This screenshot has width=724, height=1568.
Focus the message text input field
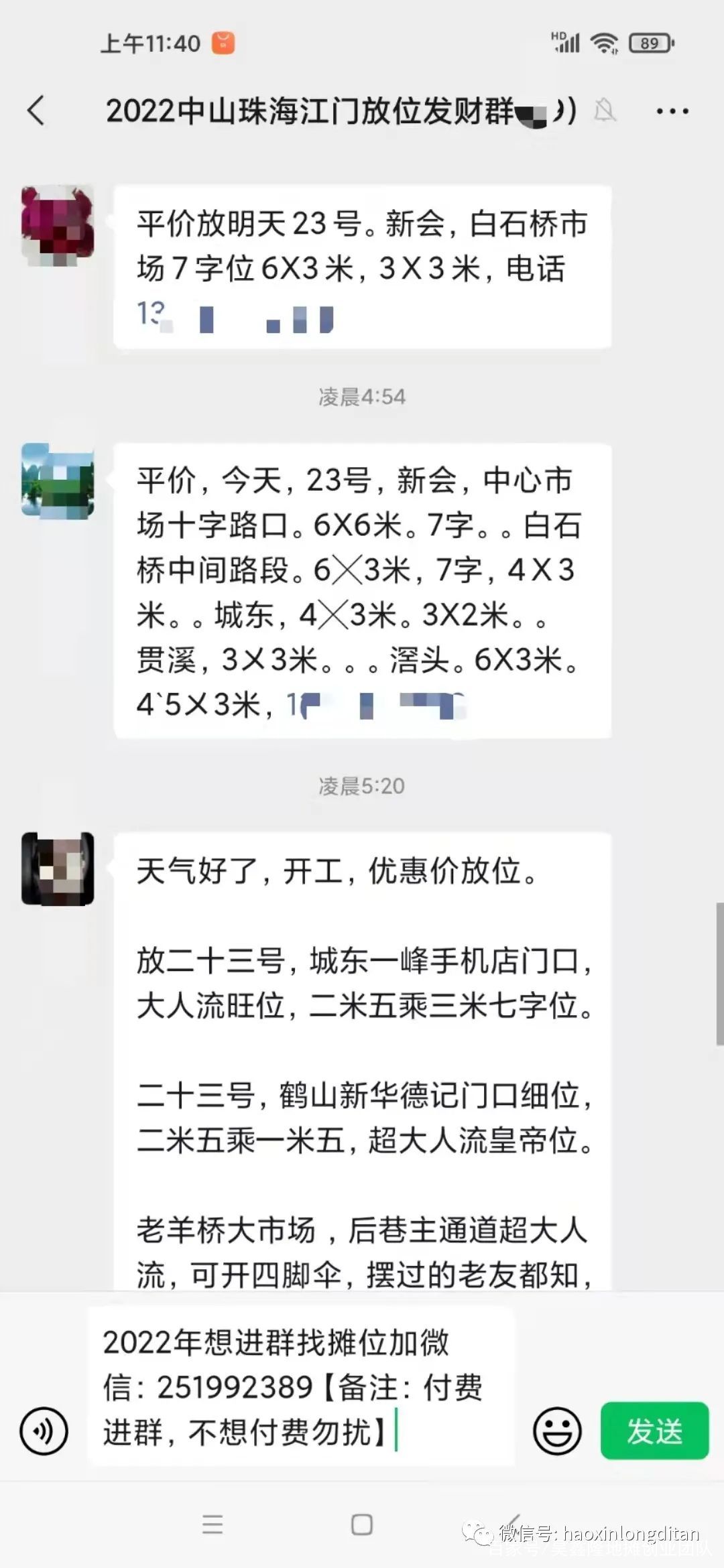(x=302, y=1387)
